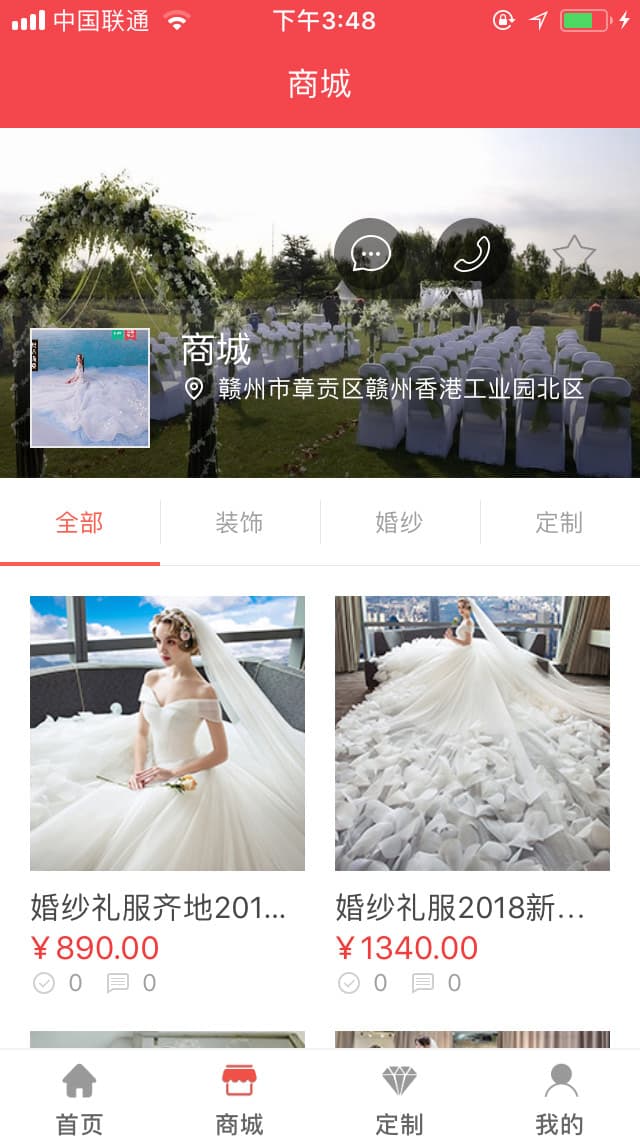Switch to the 定制 category tab
640x1136 pixels.
pos(559,522)
